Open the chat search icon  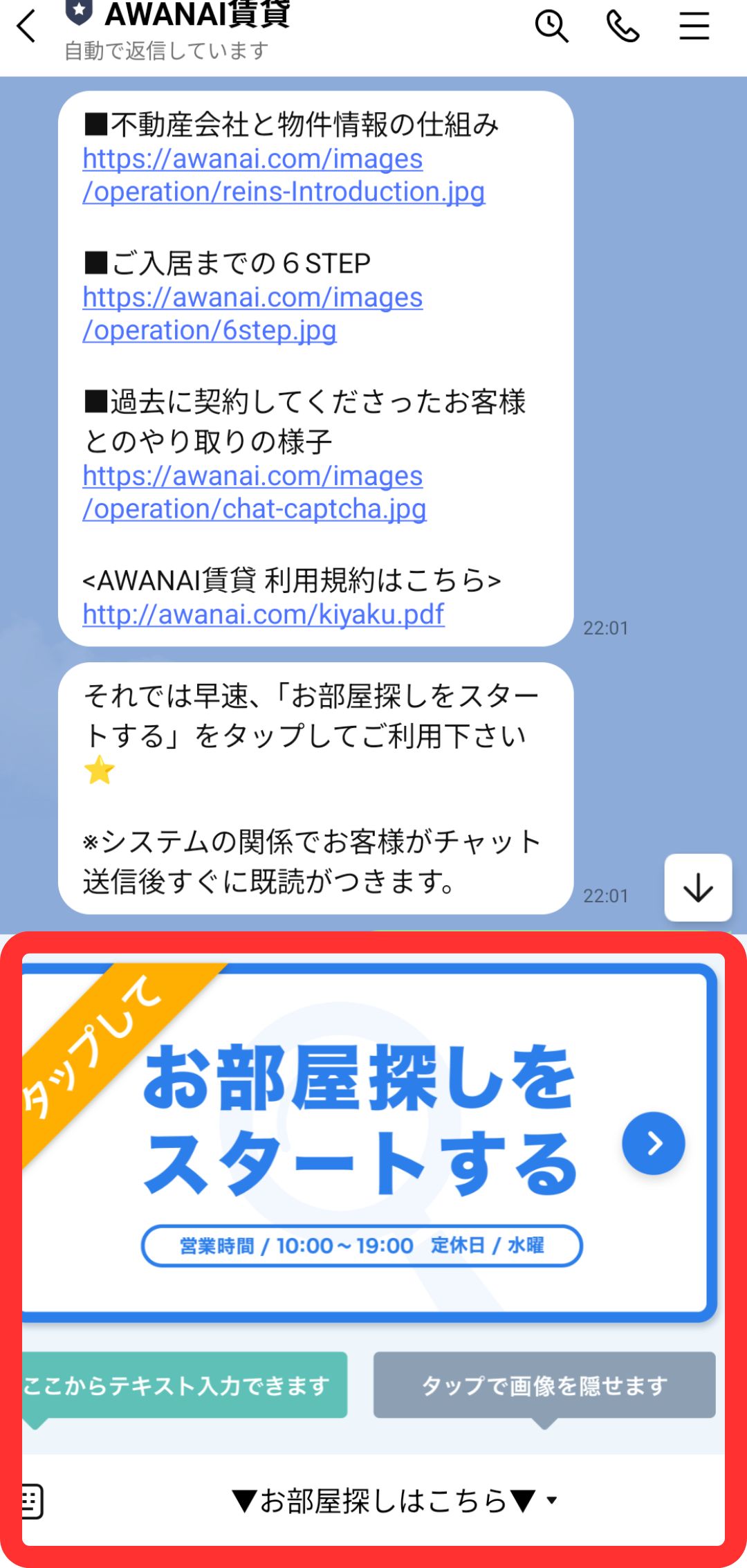tap(551, 26)
